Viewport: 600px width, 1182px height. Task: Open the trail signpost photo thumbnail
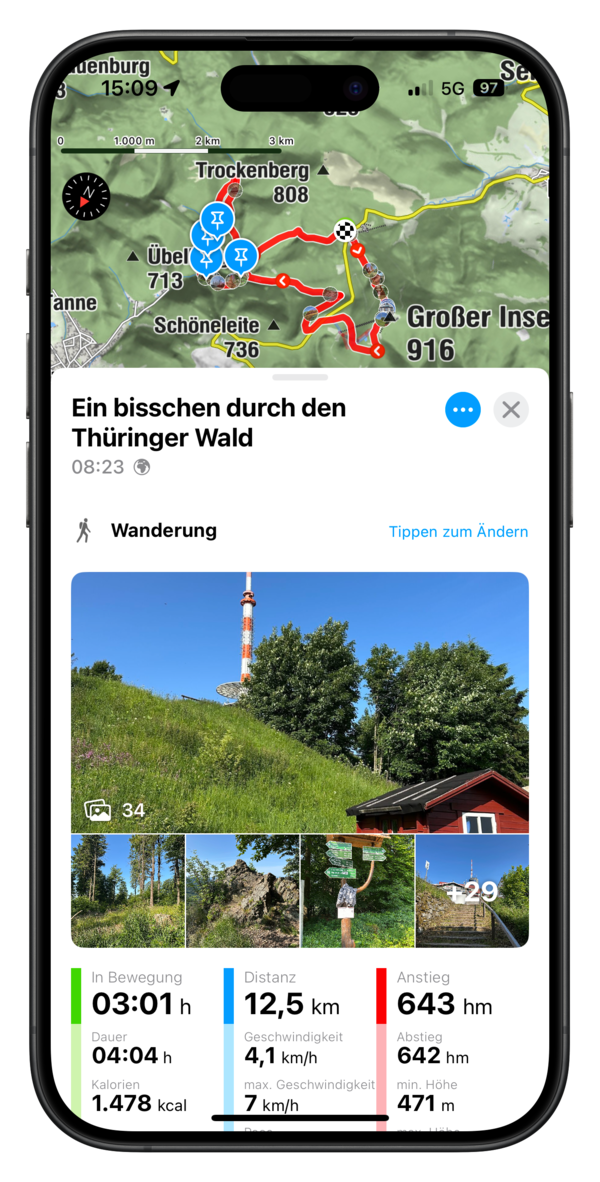coord(357,891)
